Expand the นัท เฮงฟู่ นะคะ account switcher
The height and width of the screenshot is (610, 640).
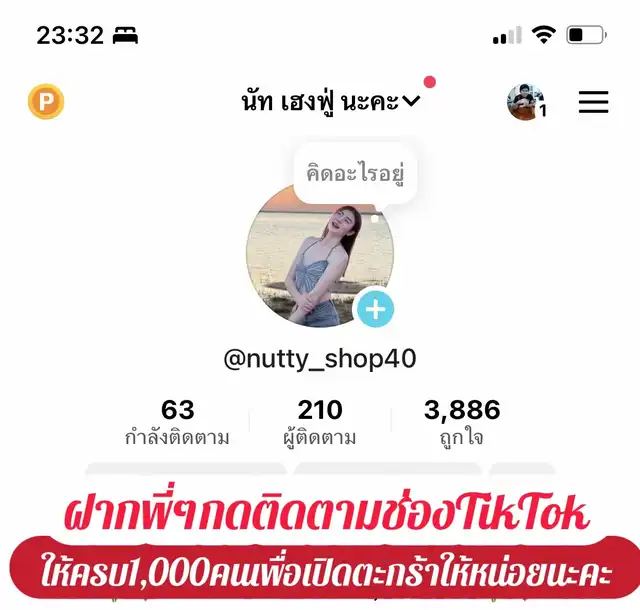pyautogui.click(x=331, y=101)
